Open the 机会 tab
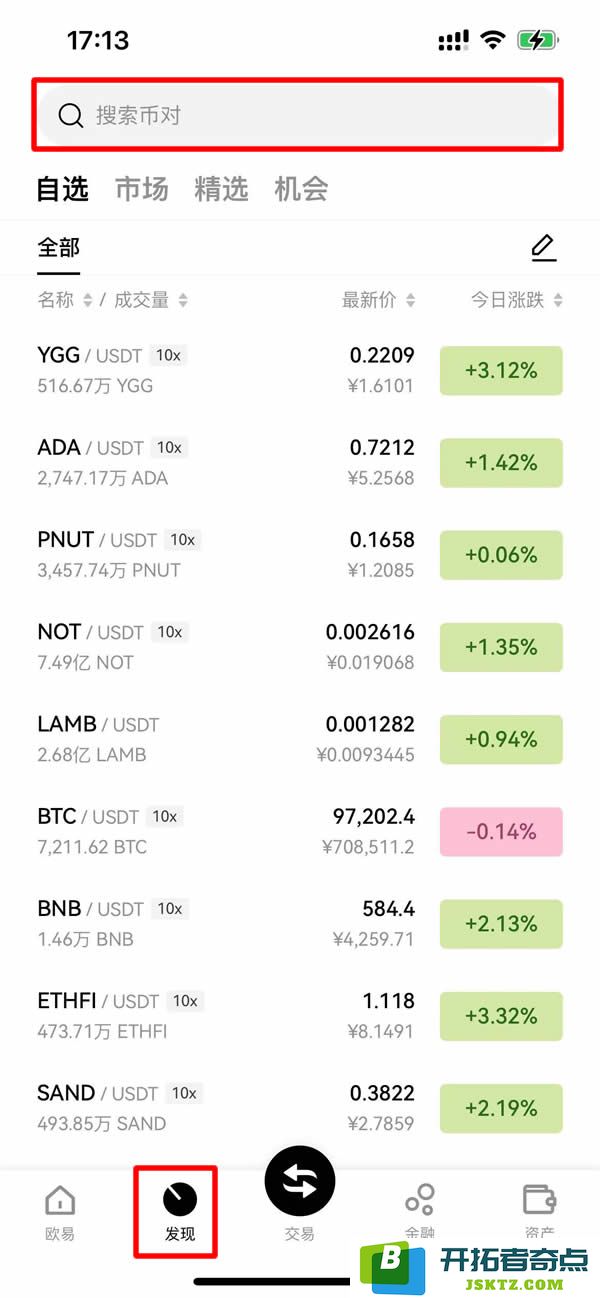 301,189
